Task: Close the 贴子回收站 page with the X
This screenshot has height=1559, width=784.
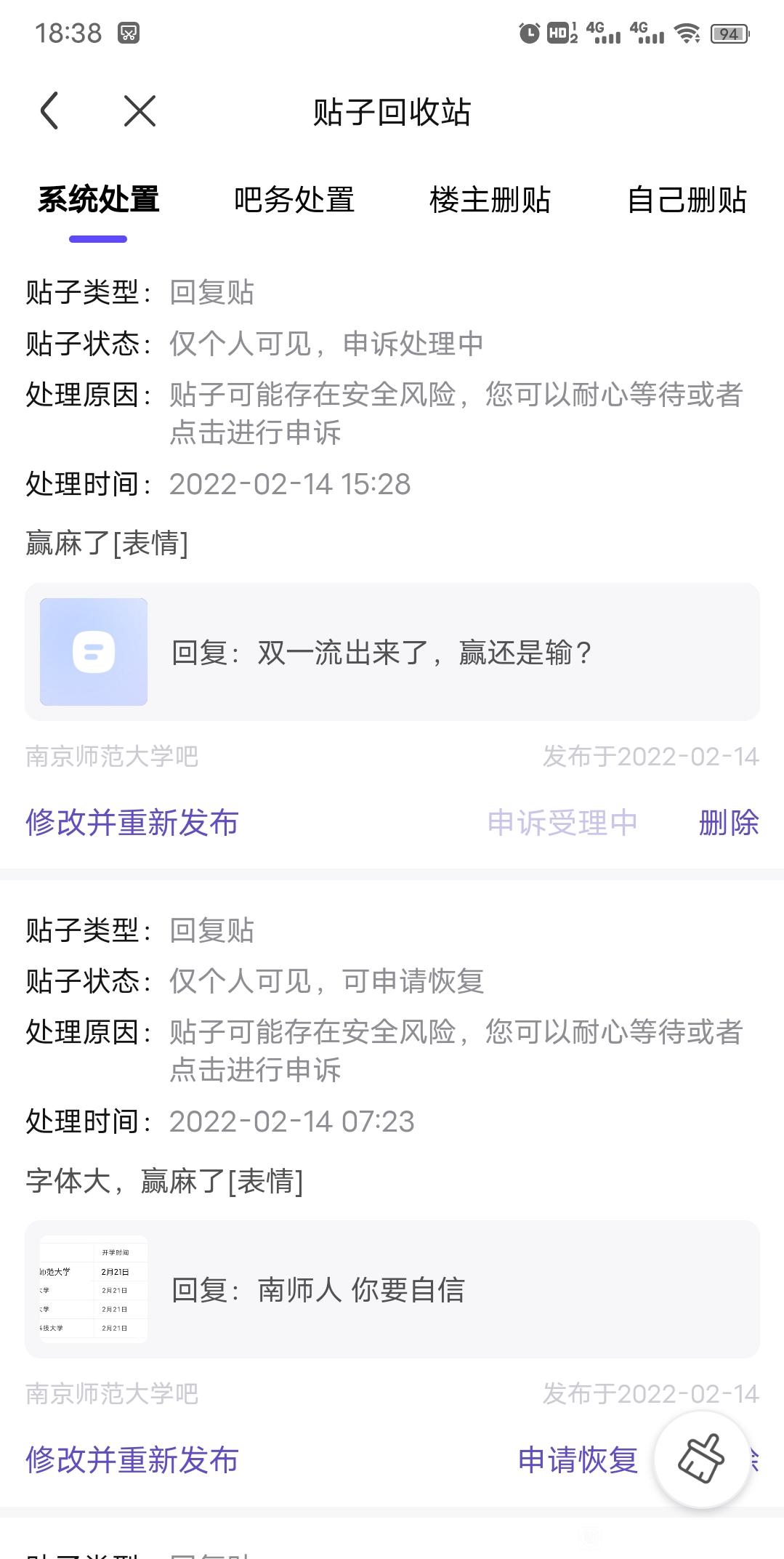Action: coord(140,112)
